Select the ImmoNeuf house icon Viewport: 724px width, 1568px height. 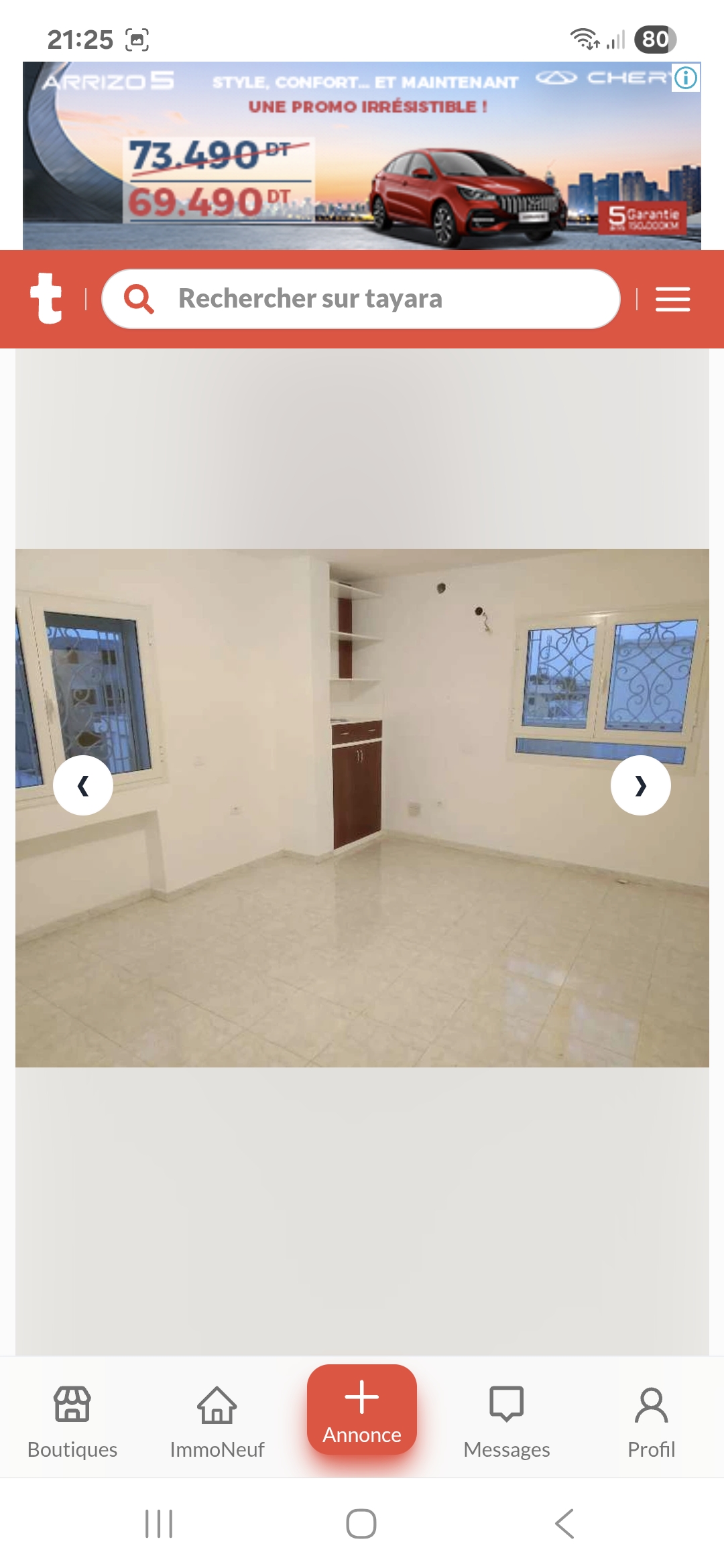[x=217, y=1404]
